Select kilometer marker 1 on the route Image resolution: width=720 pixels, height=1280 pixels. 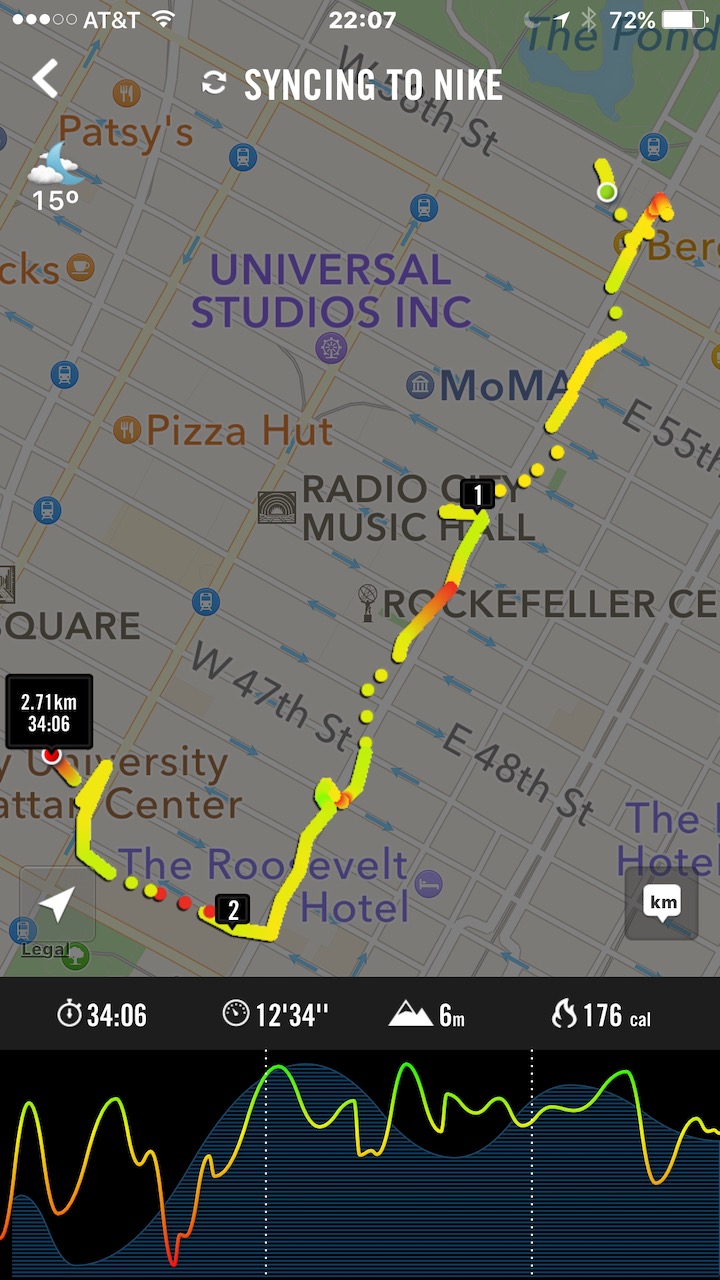tap(478, 494)
